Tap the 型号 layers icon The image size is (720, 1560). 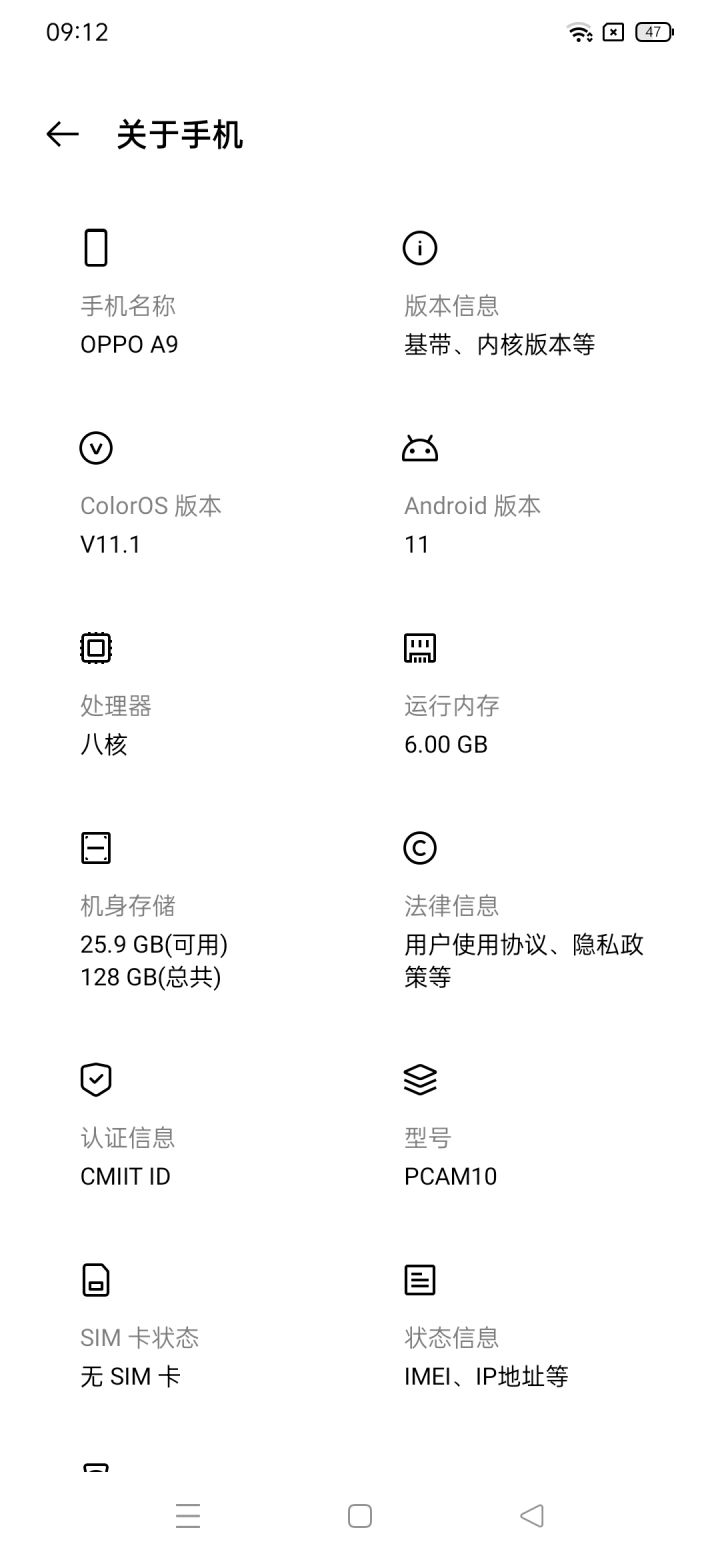click(x=420, y=1079)
